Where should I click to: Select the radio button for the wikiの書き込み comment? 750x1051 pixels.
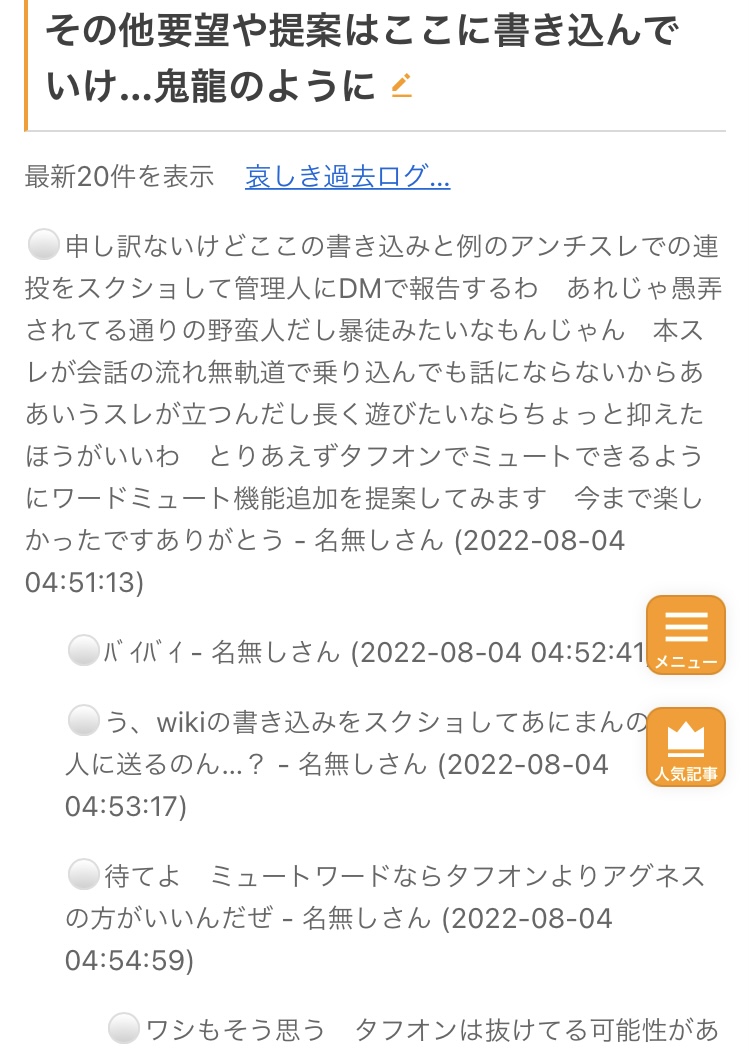tap(84, 720)
